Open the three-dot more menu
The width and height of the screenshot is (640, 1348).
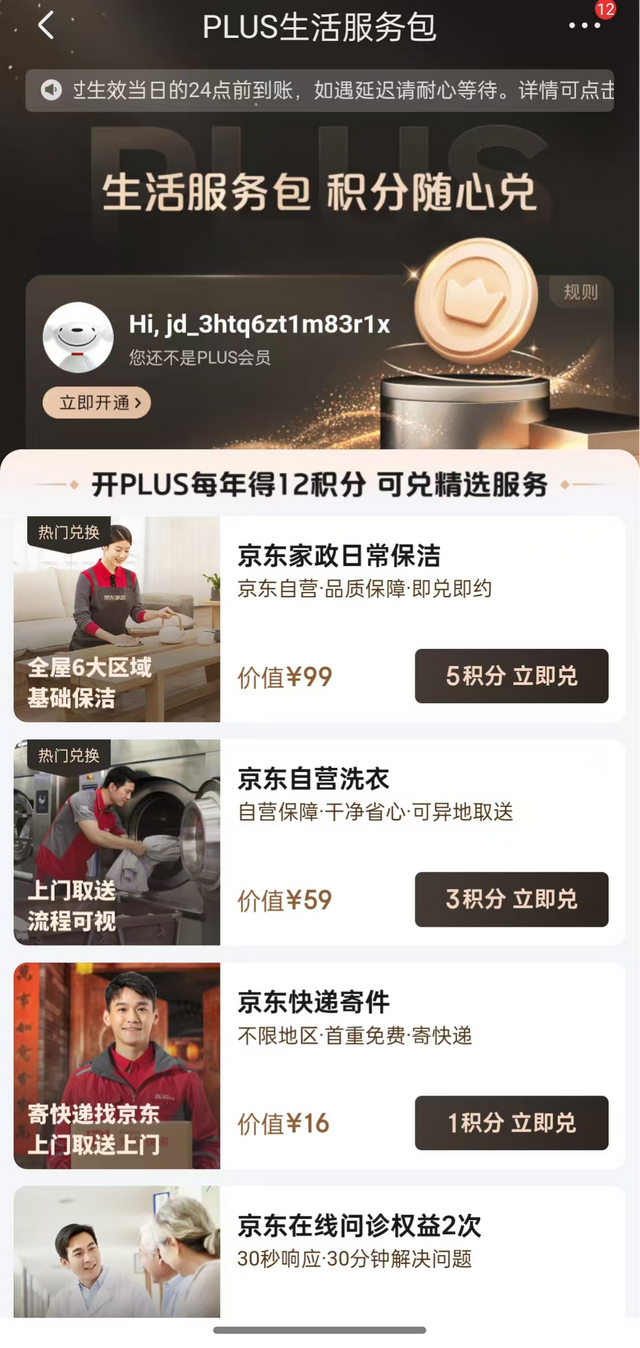[x=585, y=26]
